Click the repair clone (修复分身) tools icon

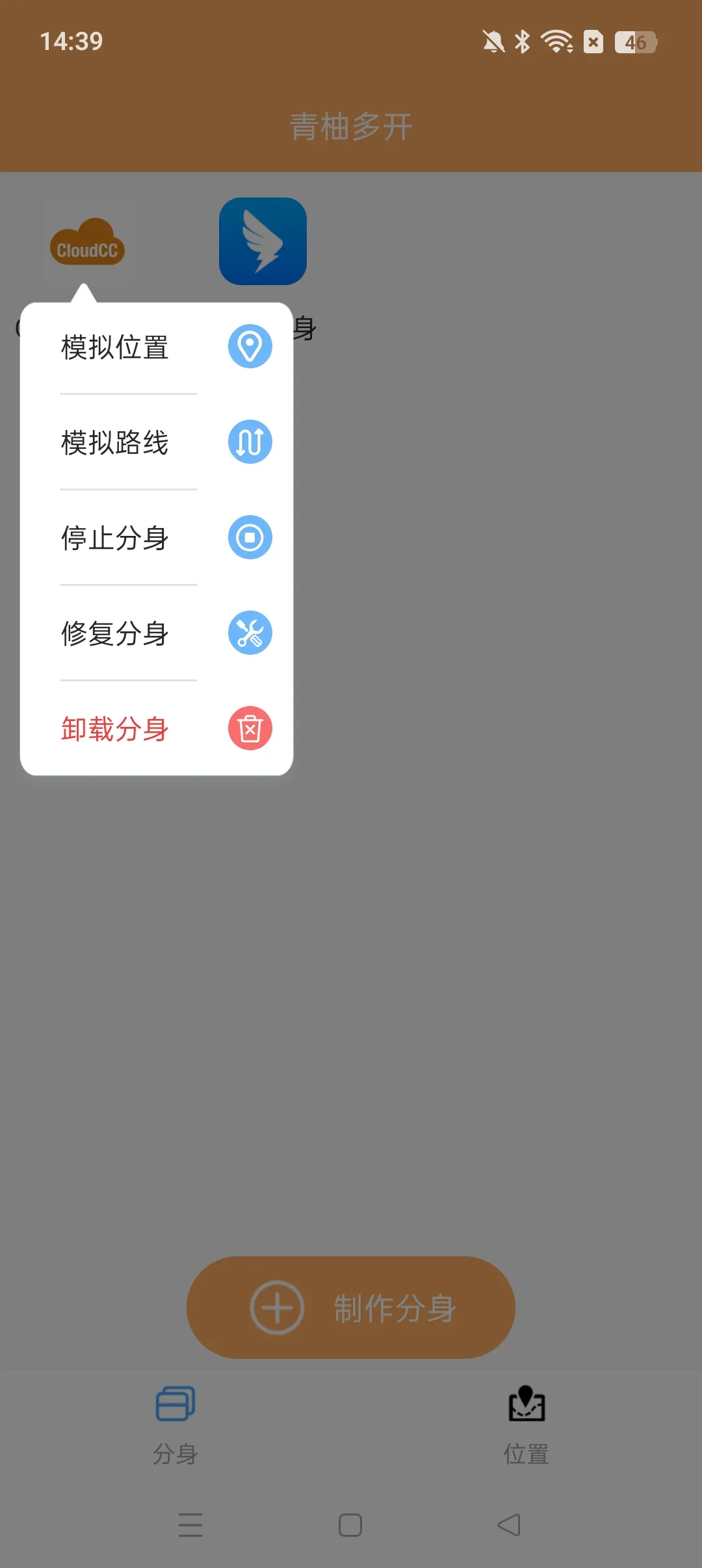(x=249, y=632)
